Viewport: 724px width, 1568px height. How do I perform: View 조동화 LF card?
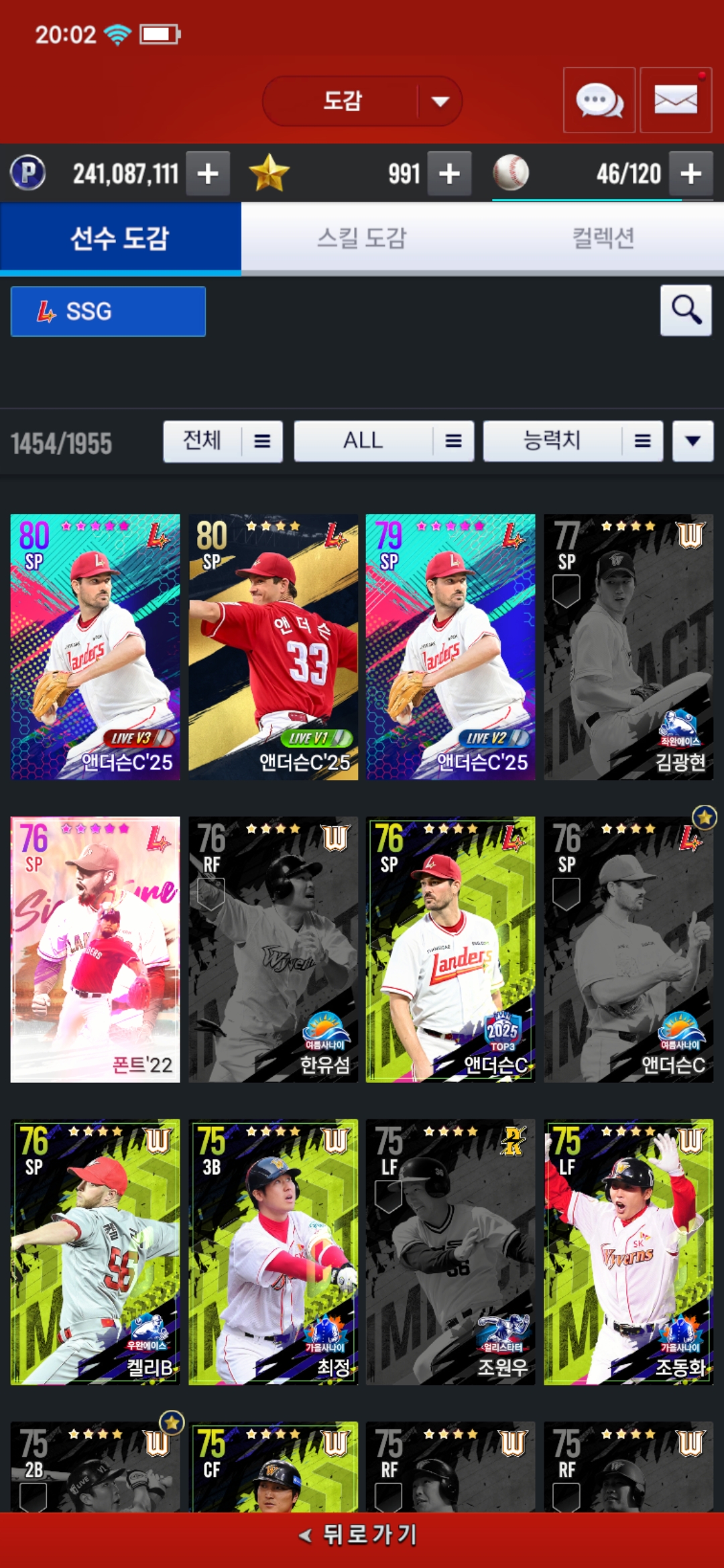click(628, 1252)
